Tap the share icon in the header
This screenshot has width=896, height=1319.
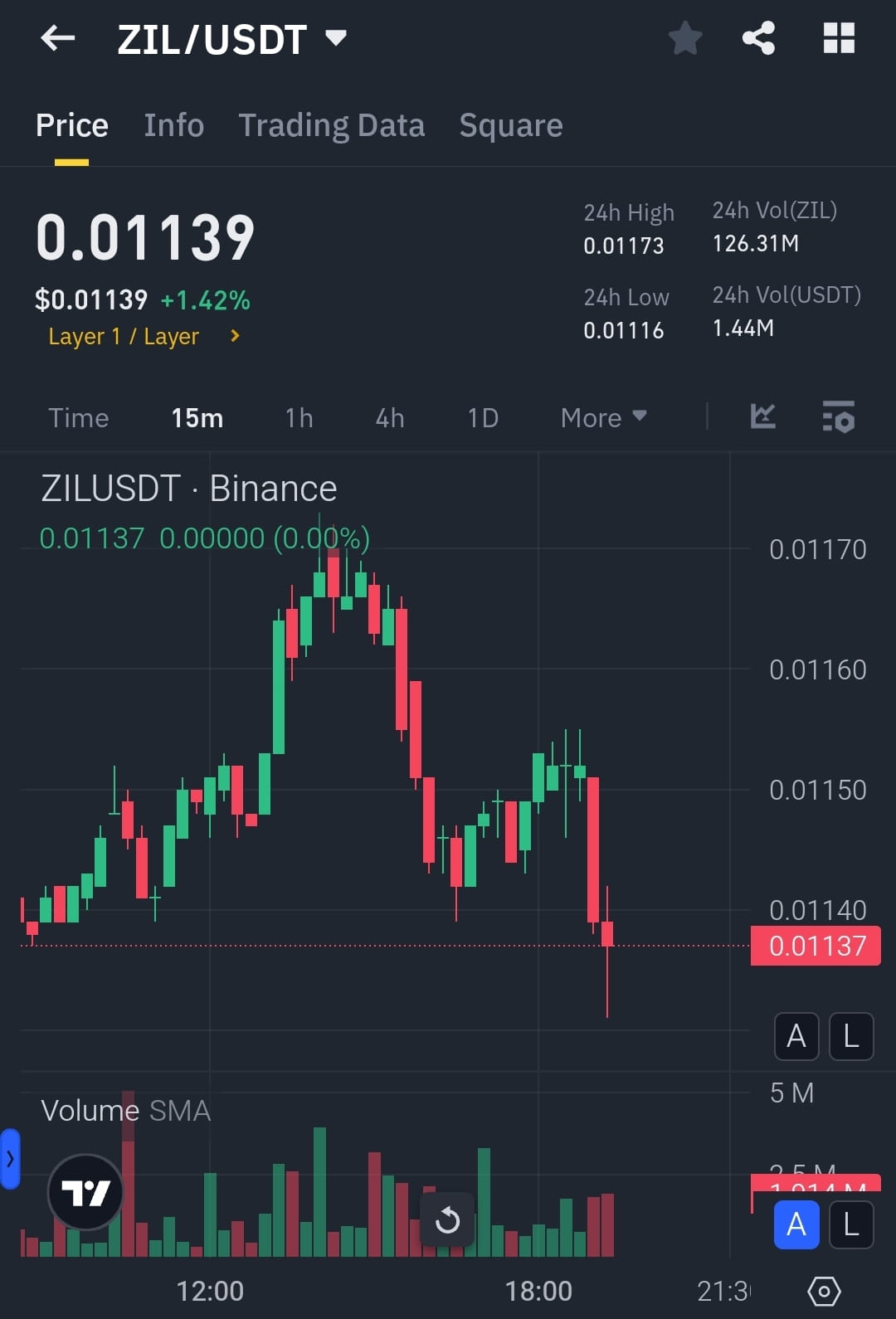pos(757,38)
